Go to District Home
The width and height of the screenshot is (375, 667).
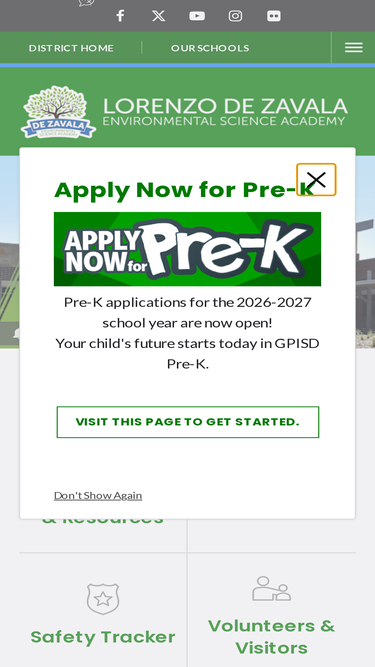coord(71,48)
